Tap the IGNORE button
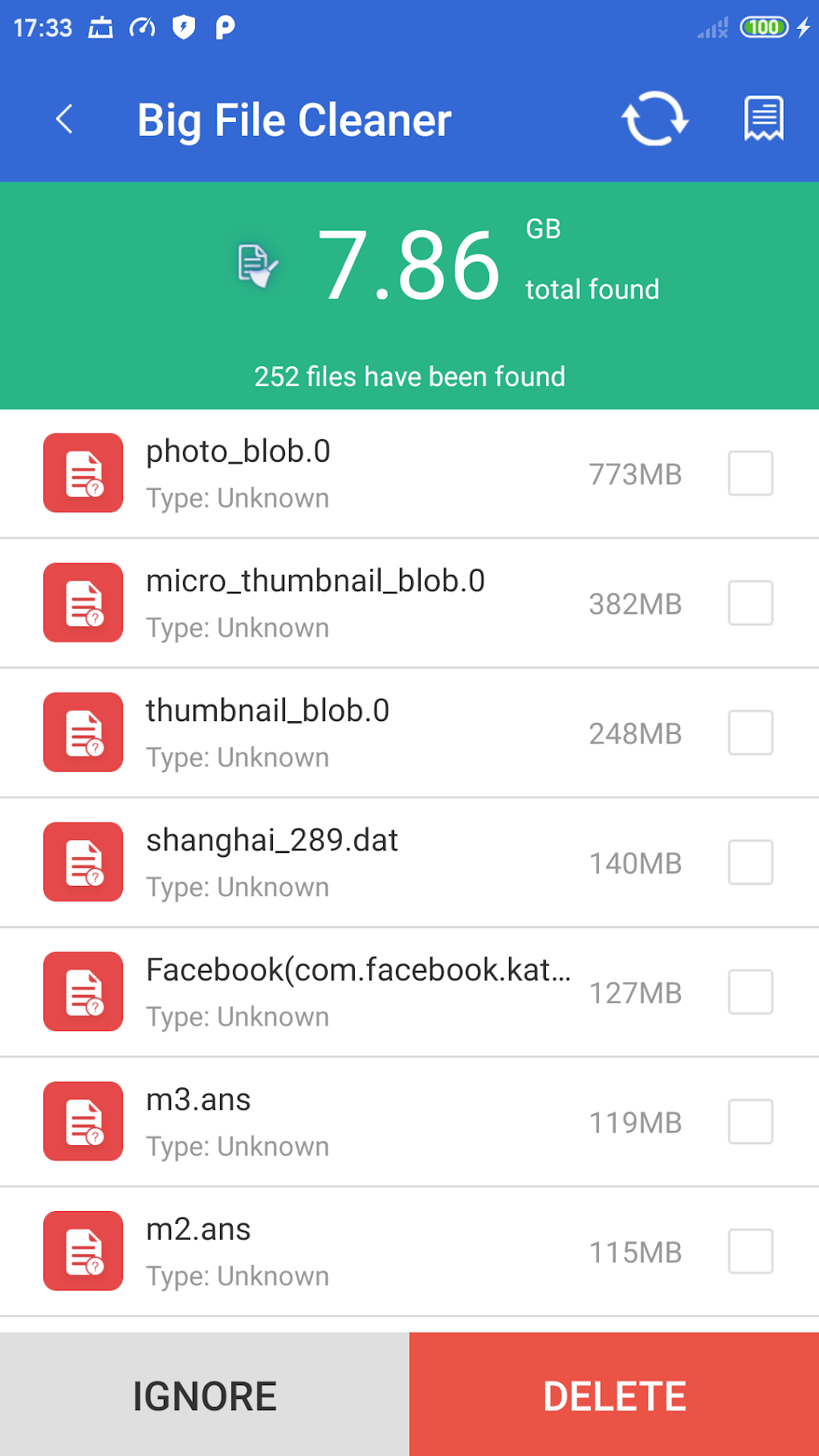 pos(205,1395)
